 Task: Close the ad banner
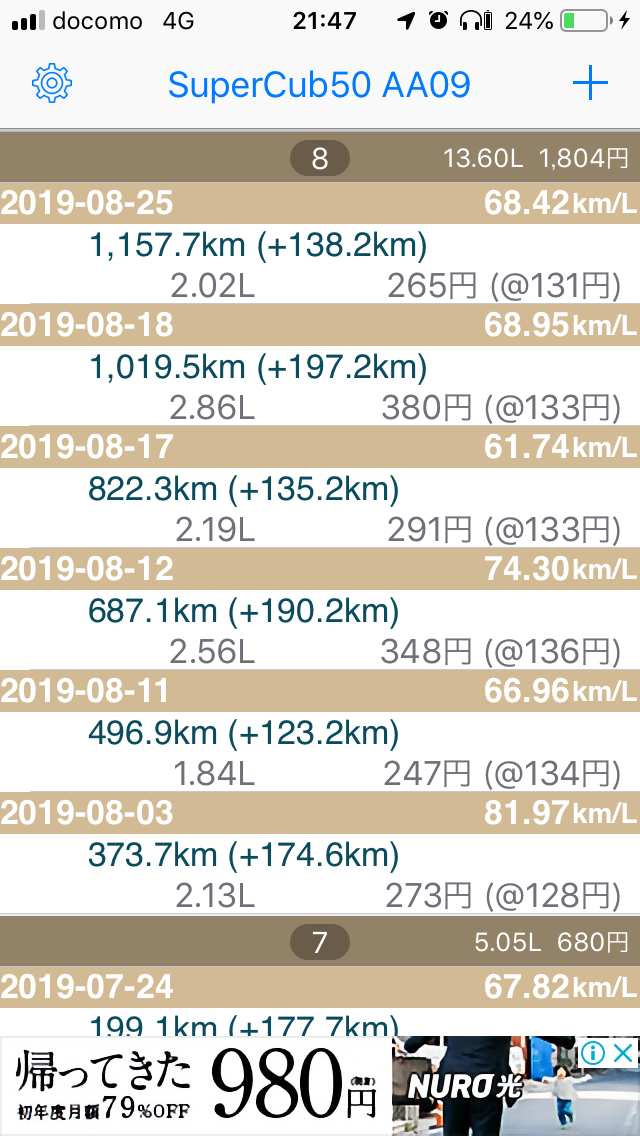pos(623,1053)
